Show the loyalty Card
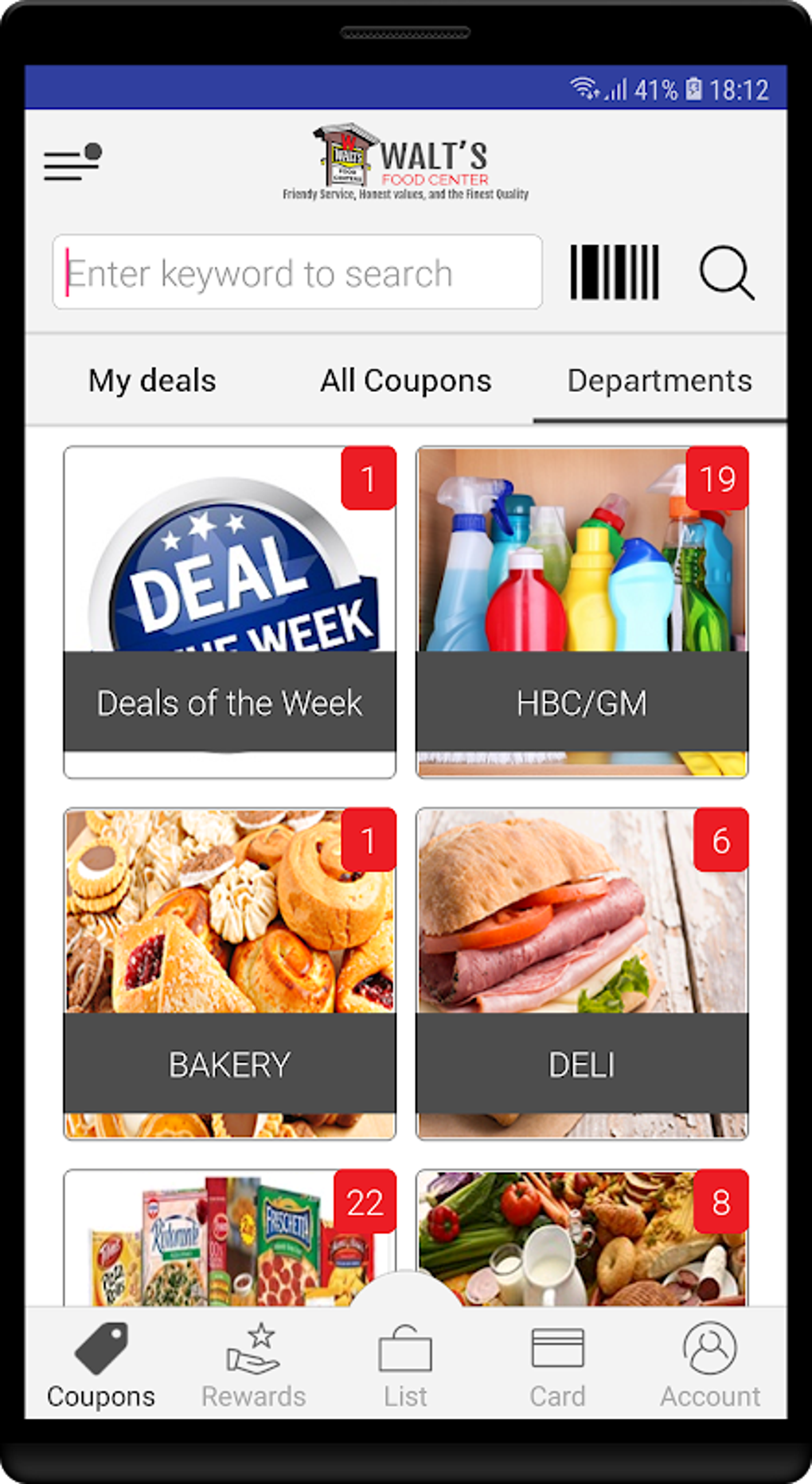The width and height of the screenshot is (812, 1484). (x=557, y=1365)
